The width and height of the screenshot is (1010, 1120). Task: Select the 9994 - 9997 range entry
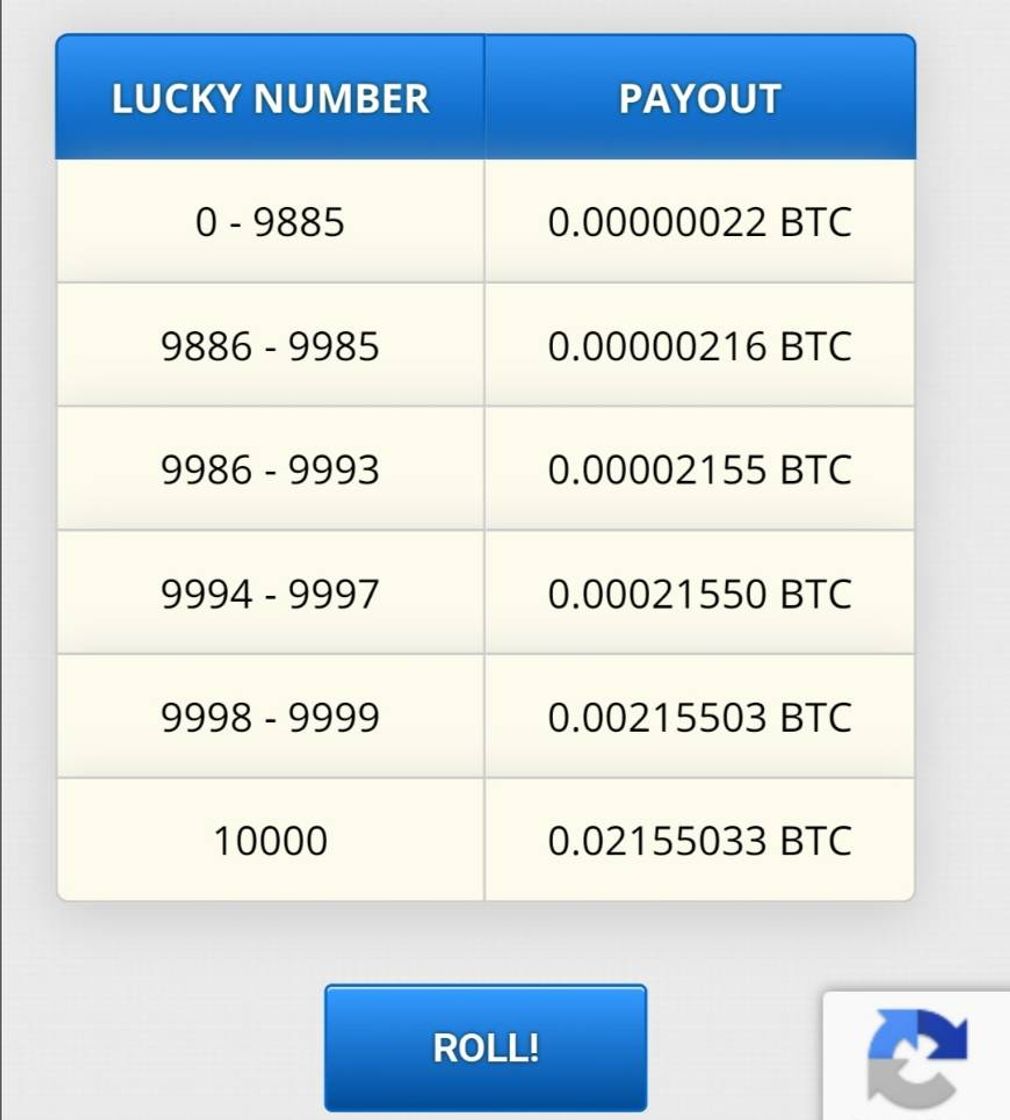click(271, 592)
